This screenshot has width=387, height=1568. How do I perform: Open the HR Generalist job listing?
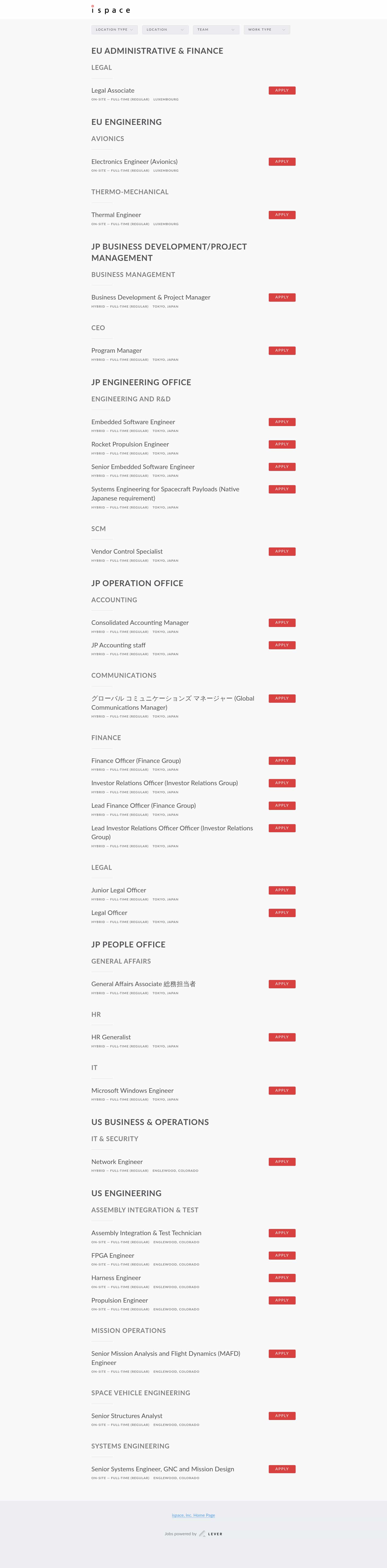point(111,1037)
